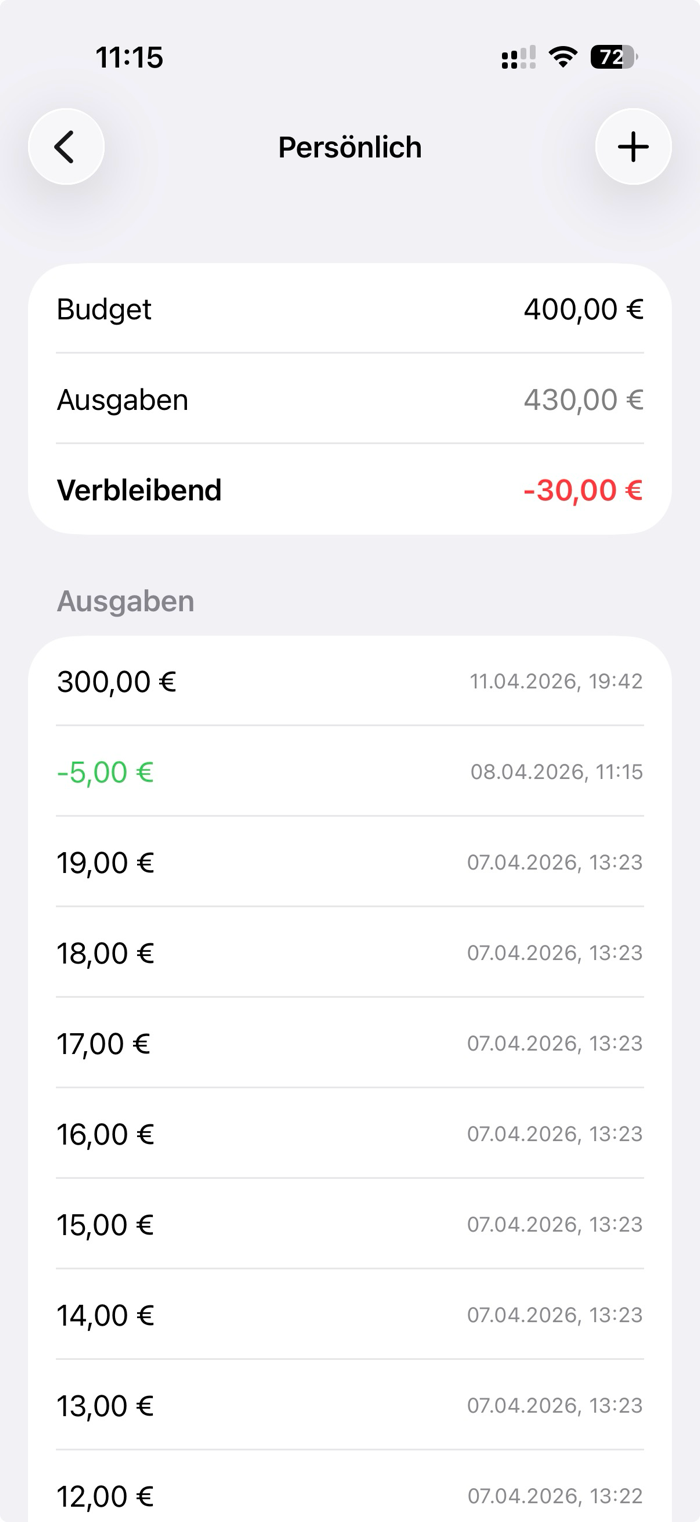Tap the 16,00 € expense row
Screen dimensions: 700x1522
(x=350, y=1133)
